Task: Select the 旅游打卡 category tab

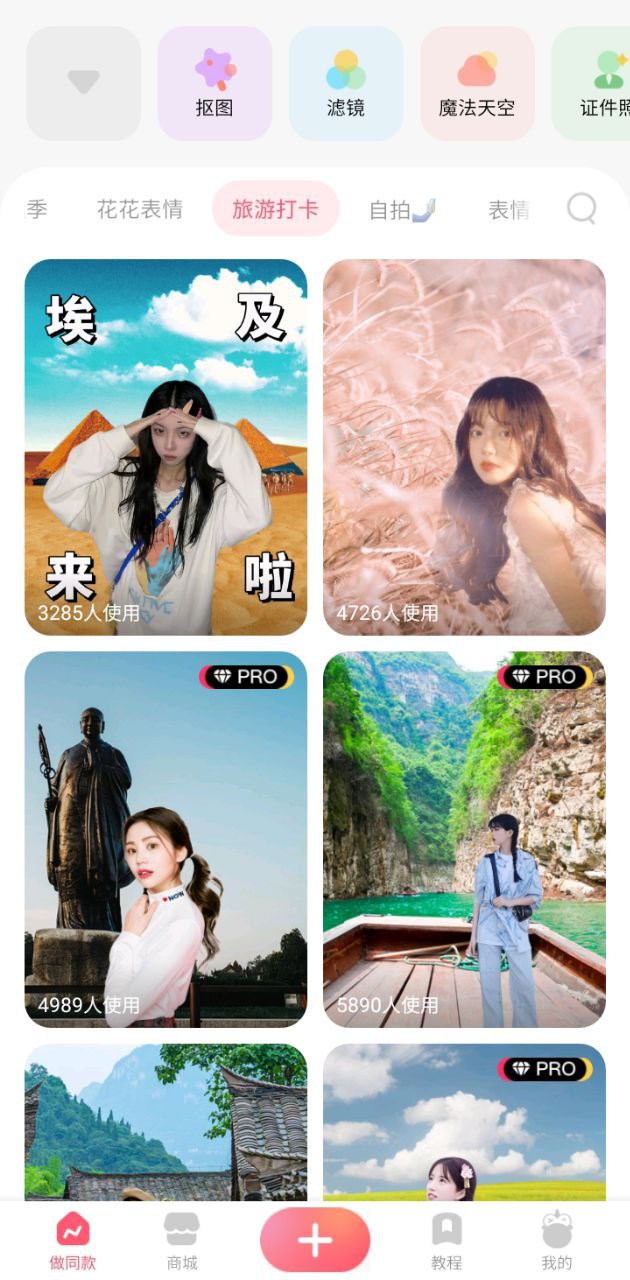Action: point(275,209)
